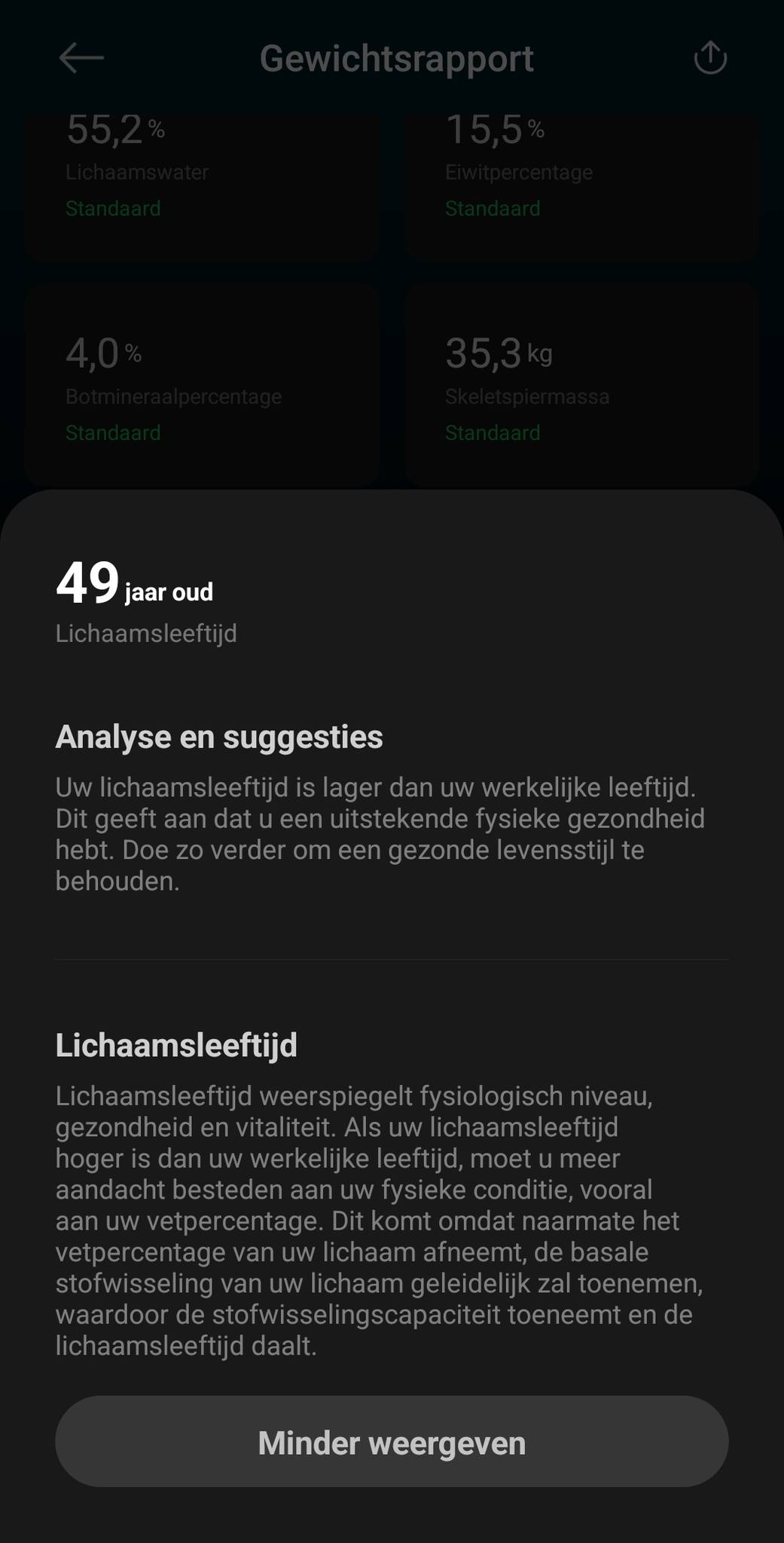Open the Eiwitpercentage card
The image size is (784, 1543).
(x=581, y=187)
